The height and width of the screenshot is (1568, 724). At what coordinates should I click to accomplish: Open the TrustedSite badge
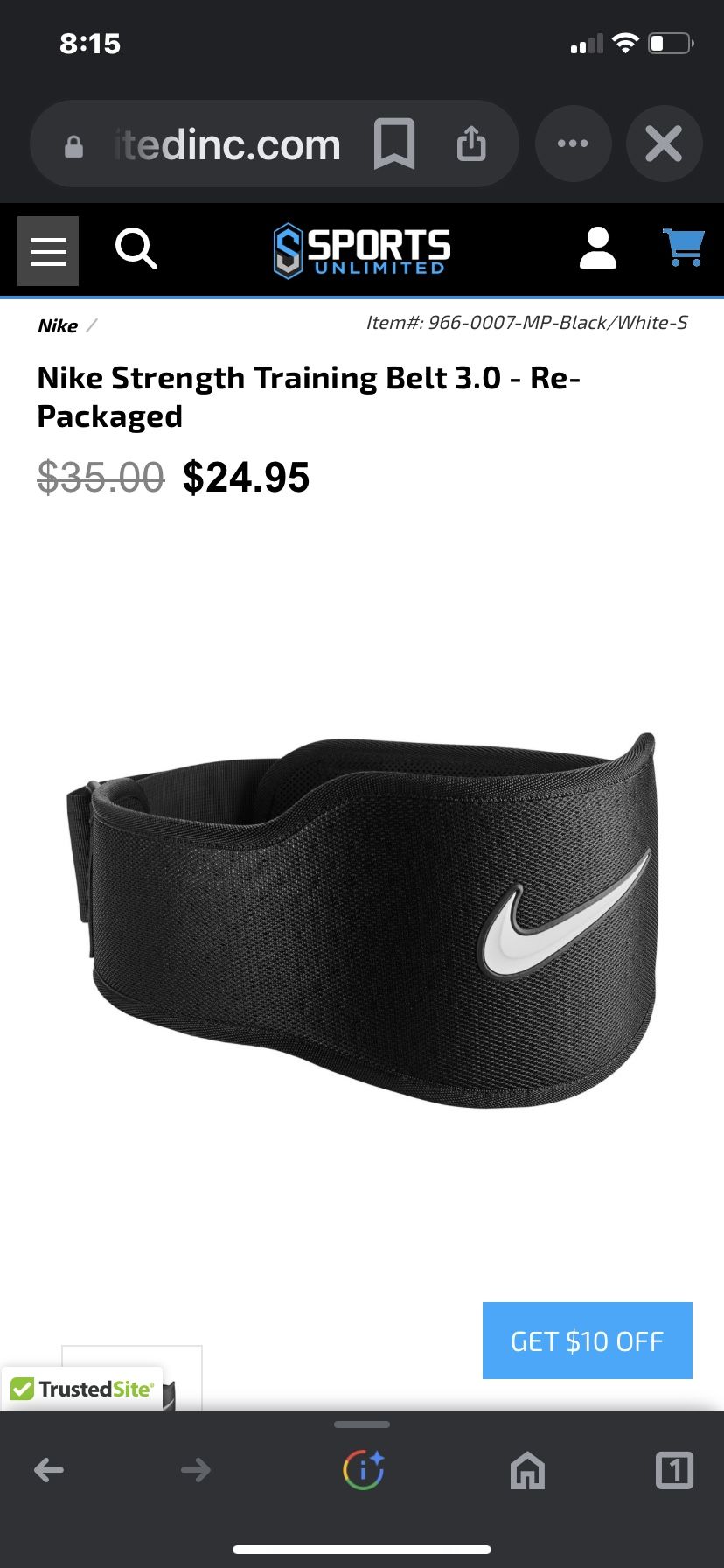click(x=83, y=1389)
